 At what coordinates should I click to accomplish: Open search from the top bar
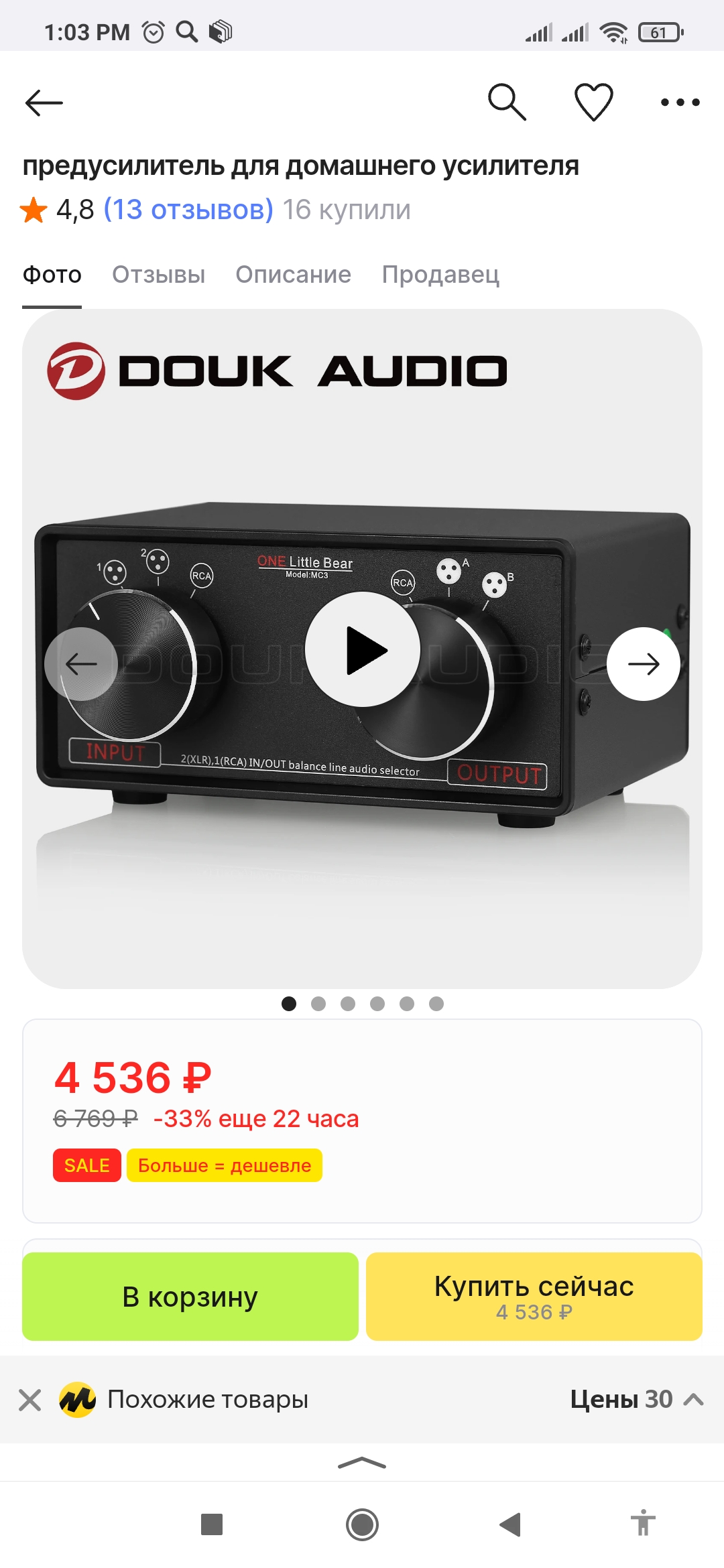pyautogui.click(x=507, y=103)
